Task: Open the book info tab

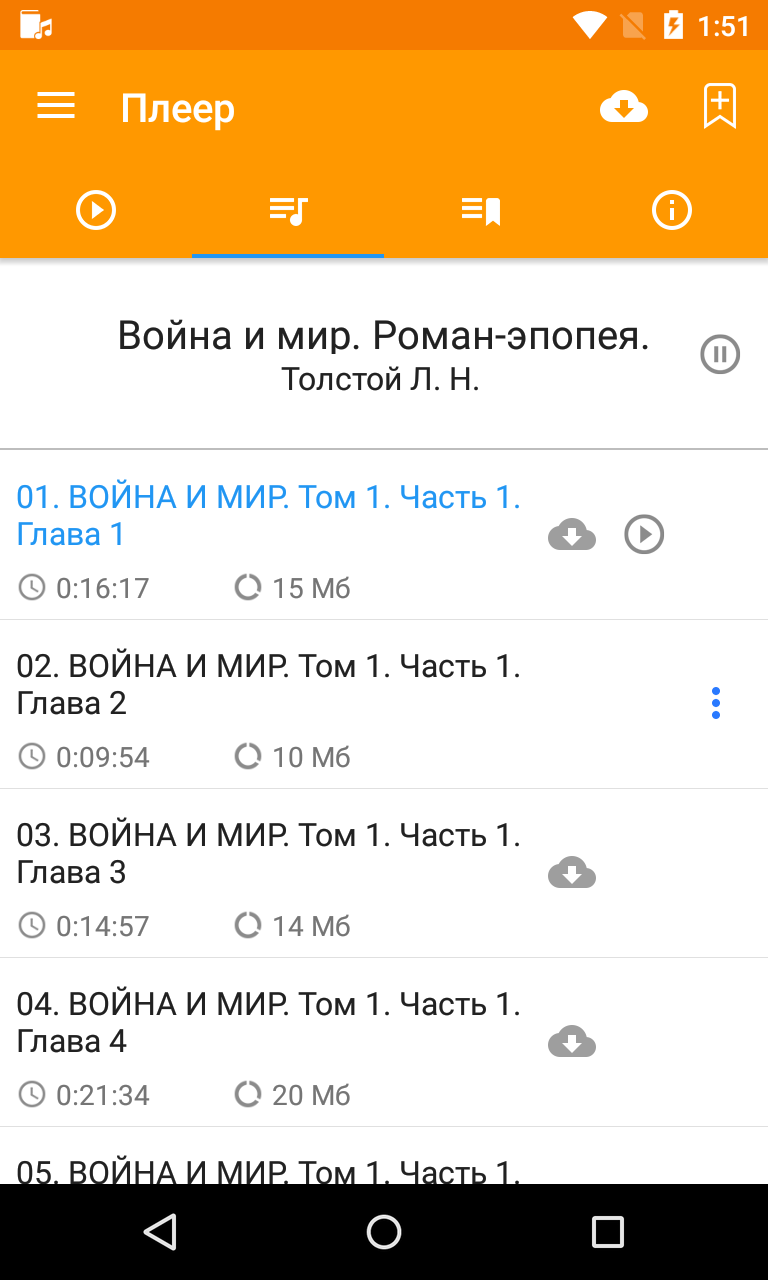Action: coord(672,211)
